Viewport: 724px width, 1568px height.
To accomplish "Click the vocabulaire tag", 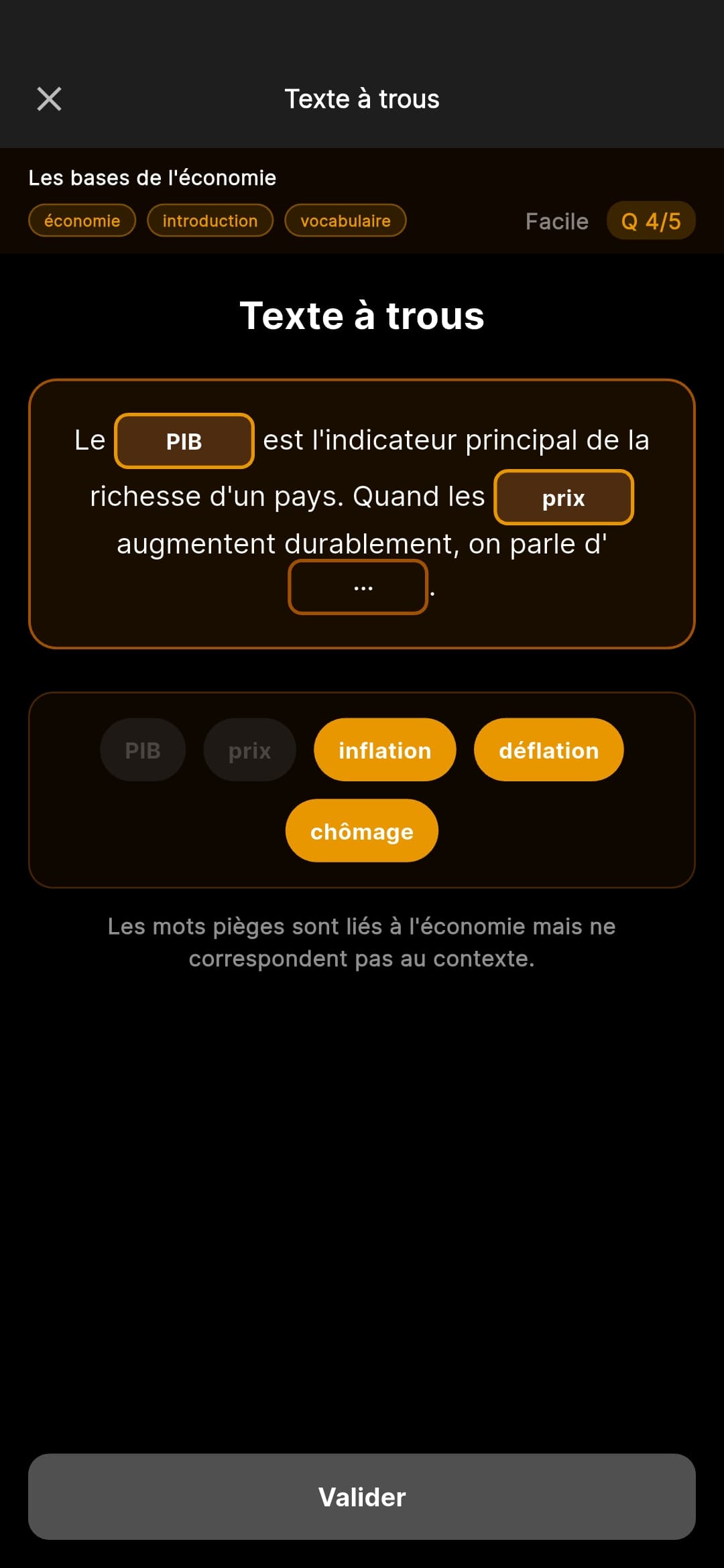I will click(345, 220).
